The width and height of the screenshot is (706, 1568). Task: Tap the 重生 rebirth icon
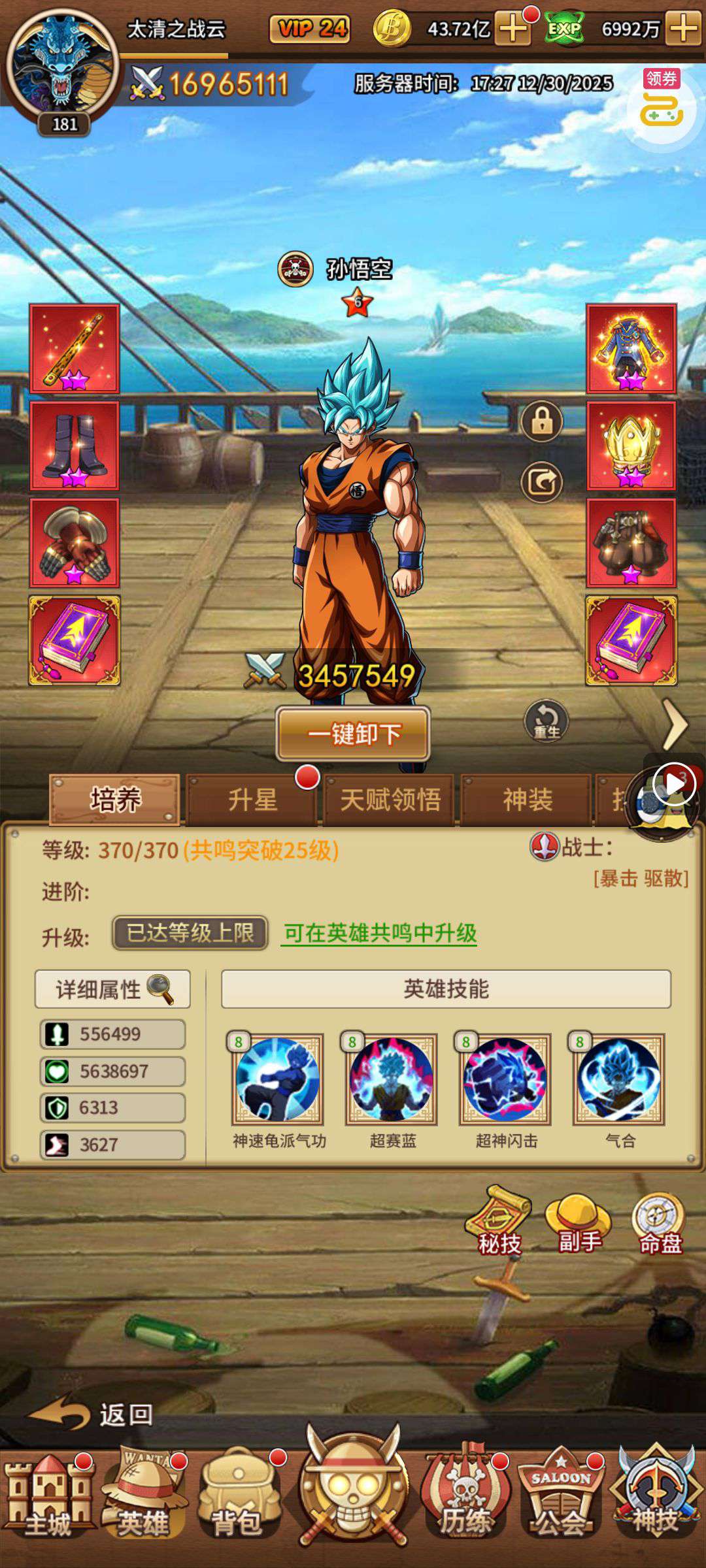pyautogui.click(x=546, y=721)
